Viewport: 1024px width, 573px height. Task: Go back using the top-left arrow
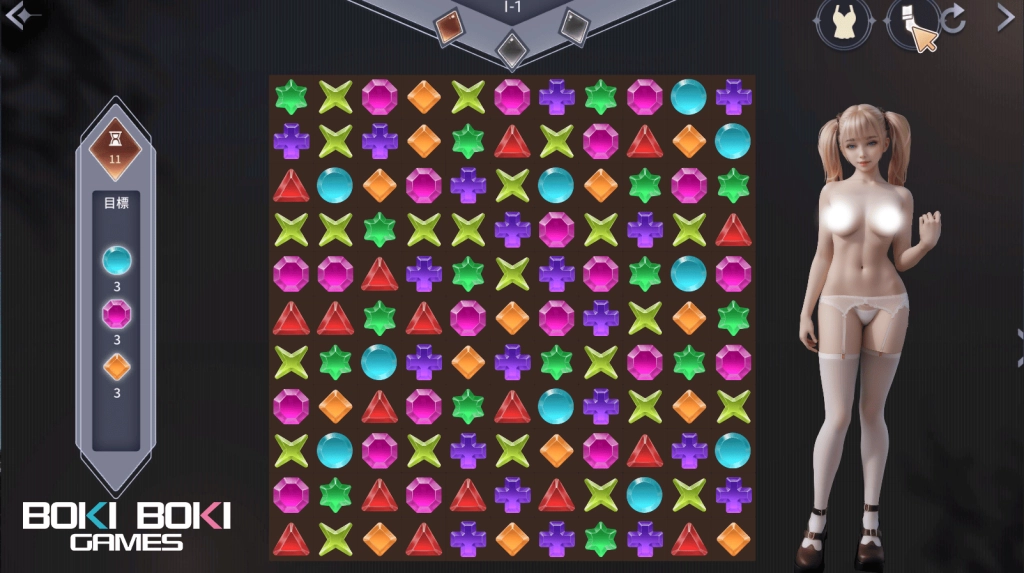[22, 17]
